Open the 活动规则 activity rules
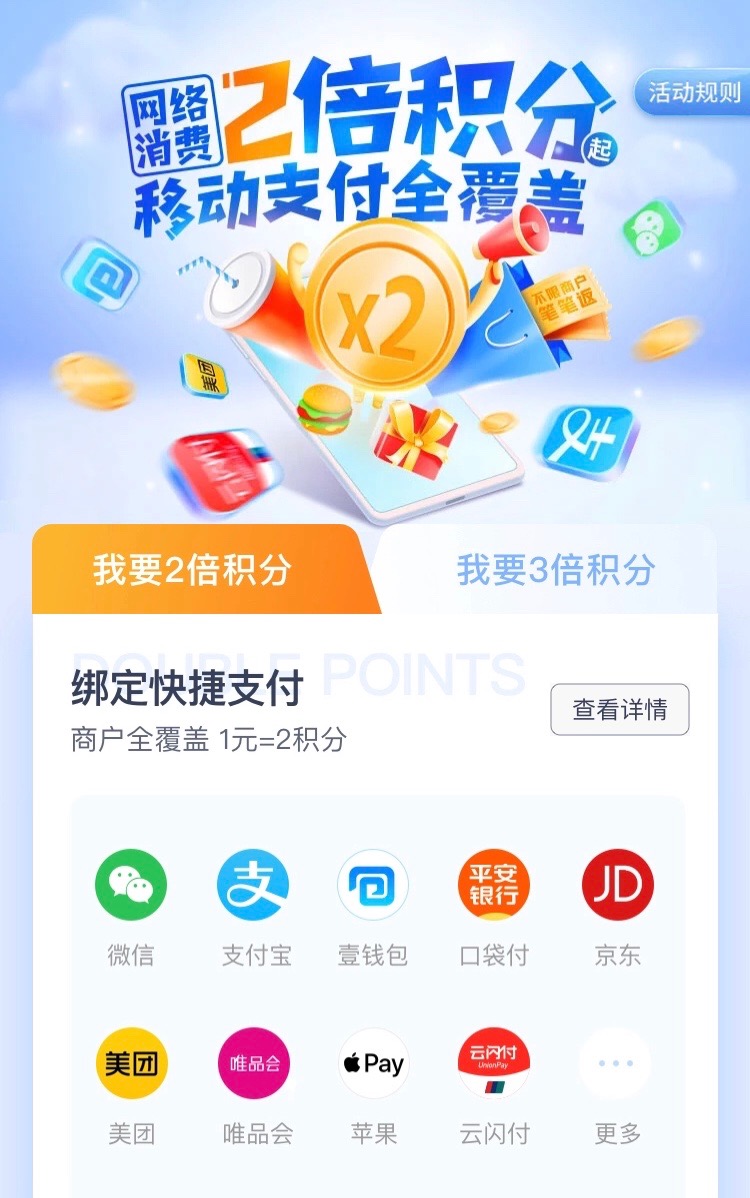Viewport: 750px width, 1198px height. [693, 93]
